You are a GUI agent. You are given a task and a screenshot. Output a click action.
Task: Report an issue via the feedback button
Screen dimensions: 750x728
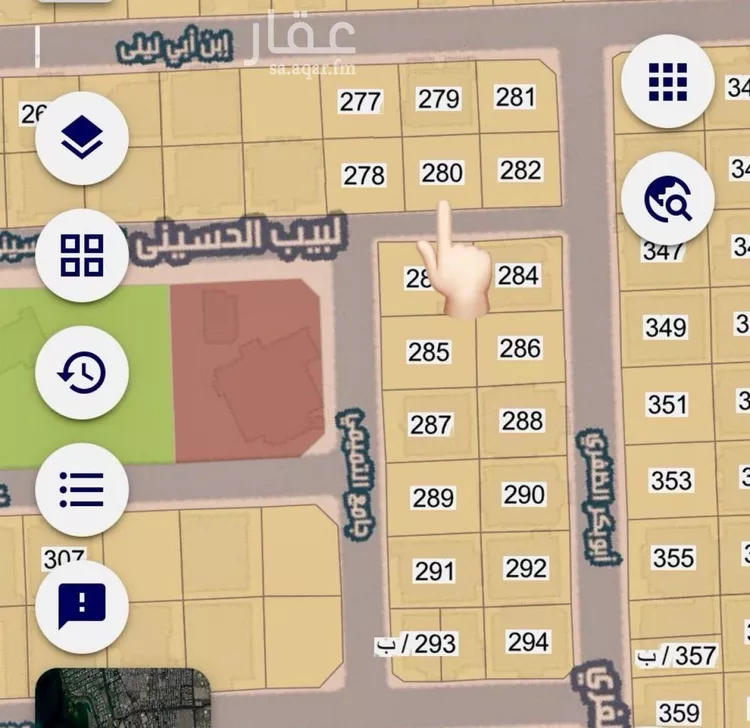[x=82, y=606]
